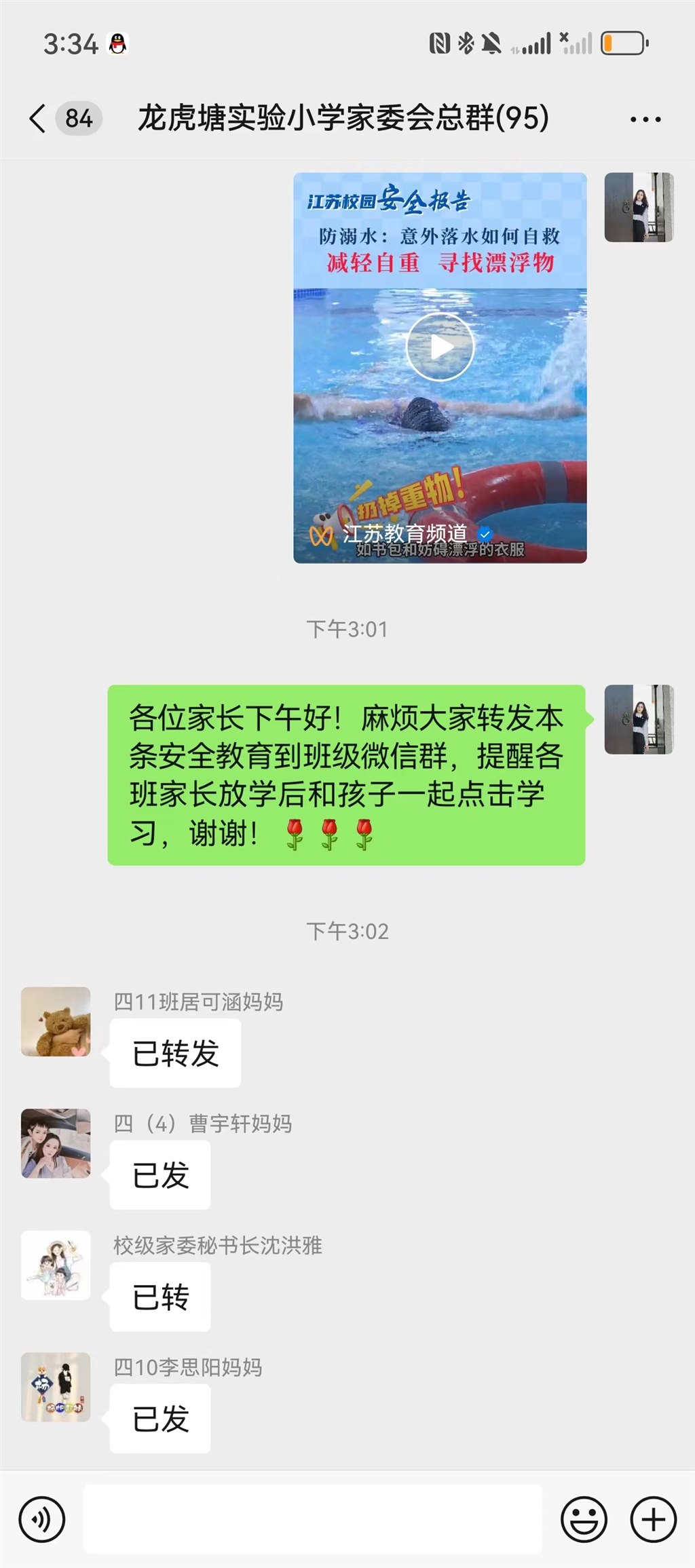Open the plus attachment menu
Screen dimensions: 695x1568
coord(653,1520)
